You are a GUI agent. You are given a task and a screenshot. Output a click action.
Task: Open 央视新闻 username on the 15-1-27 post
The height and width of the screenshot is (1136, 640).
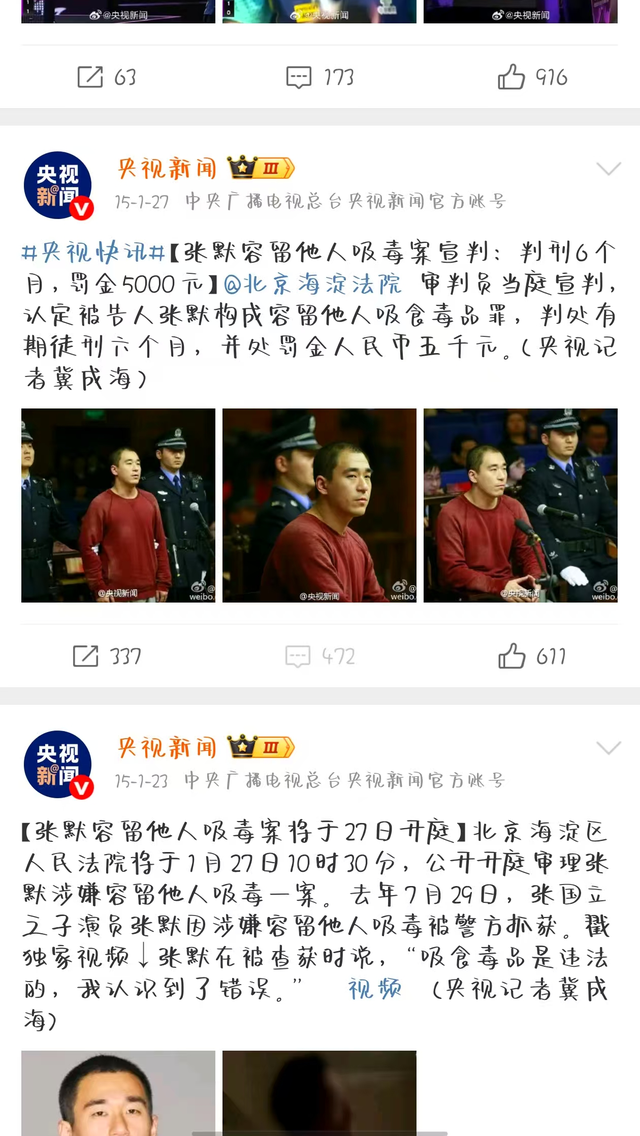[x=166, y=167]
